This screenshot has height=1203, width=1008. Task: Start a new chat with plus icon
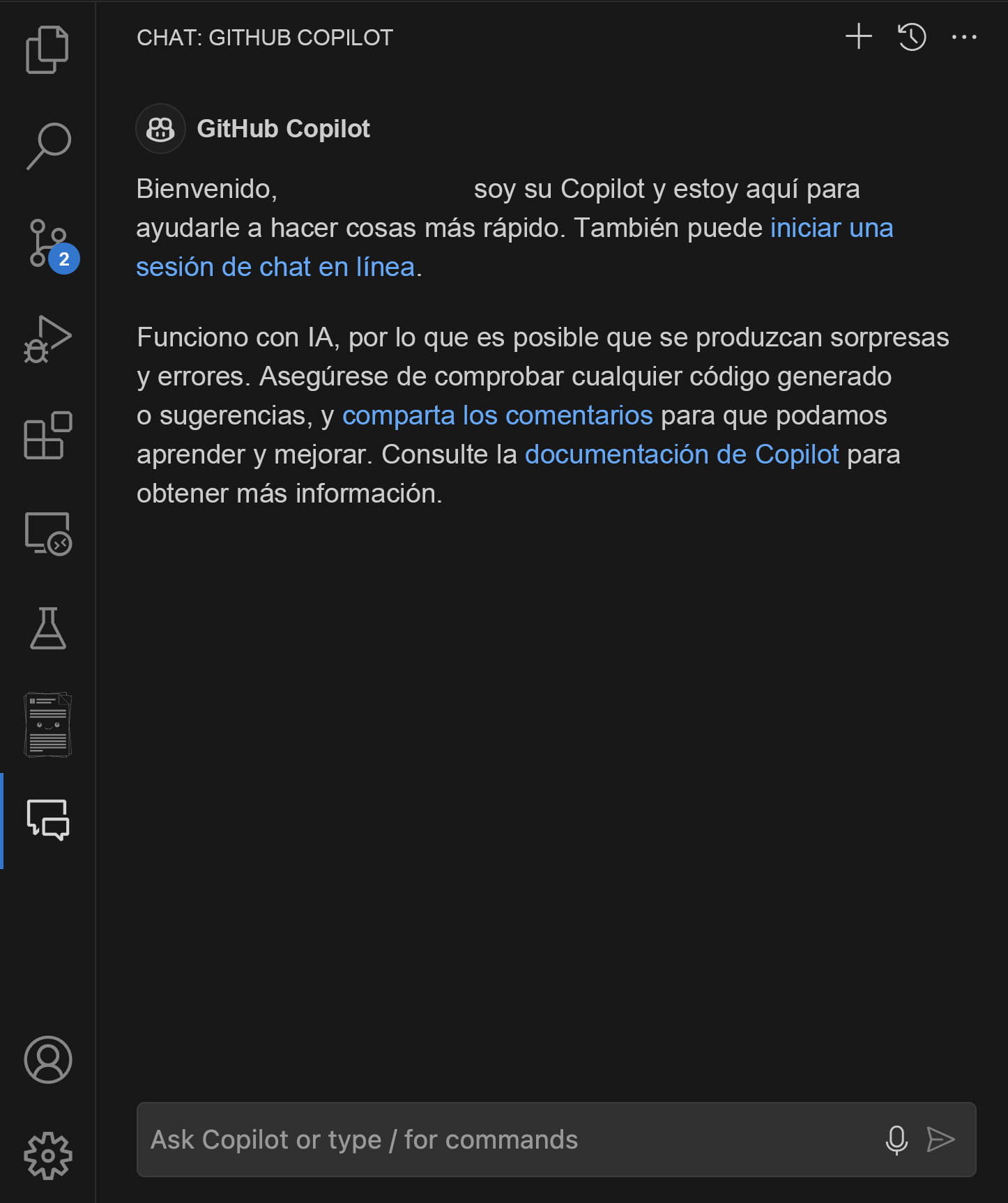click(x=859, y=37)
